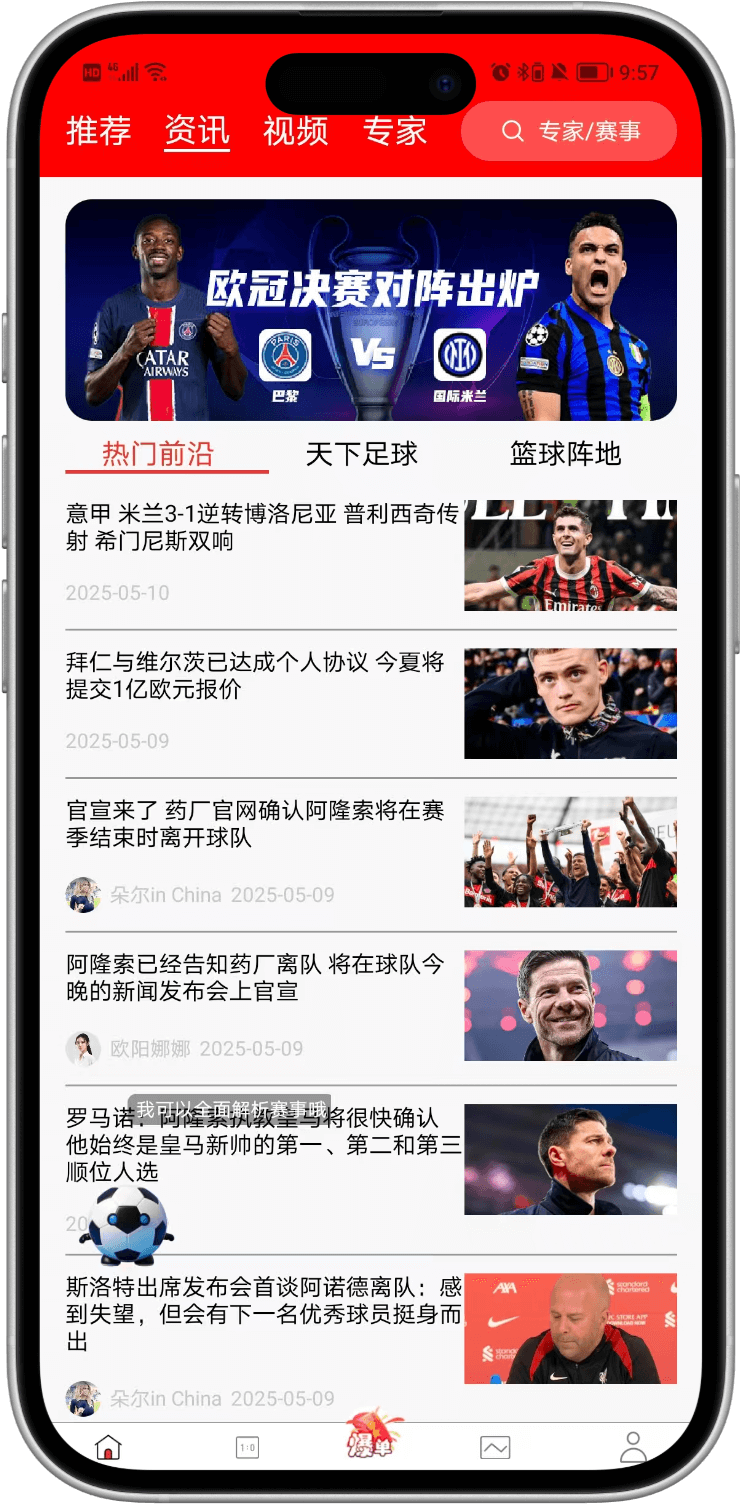Read the 拜仁与维尔茨已达成个人协议 article
The width and height of the screenshot is (742, 1504).
[x=256, y=676]
